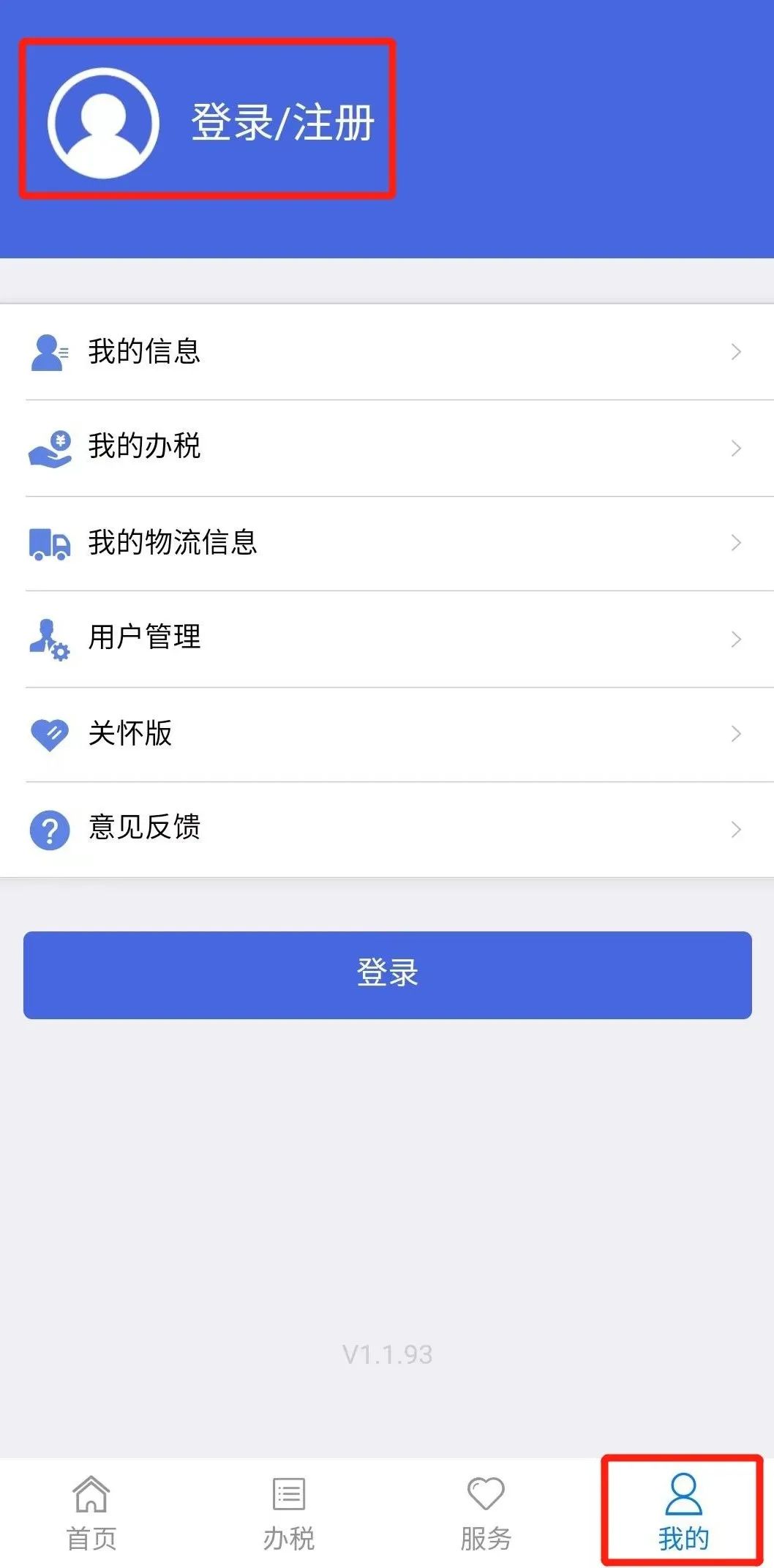Switch to the 办税 tab

pos(289,1512)
